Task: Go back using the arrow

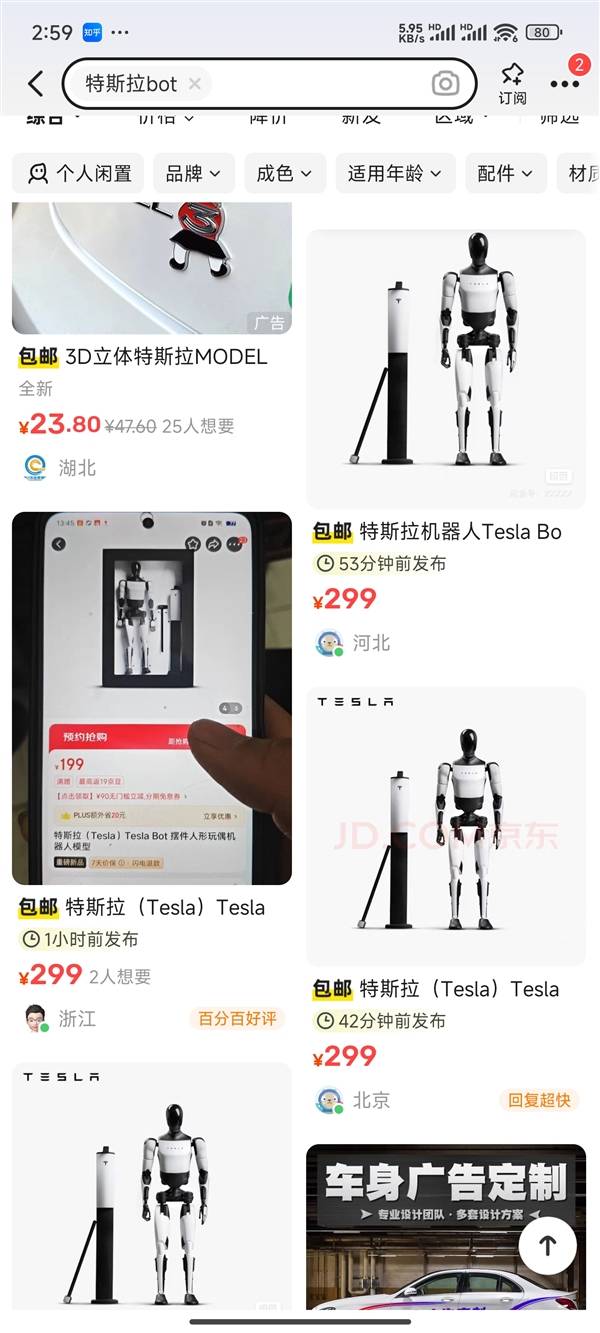Action: pos(36,83)
